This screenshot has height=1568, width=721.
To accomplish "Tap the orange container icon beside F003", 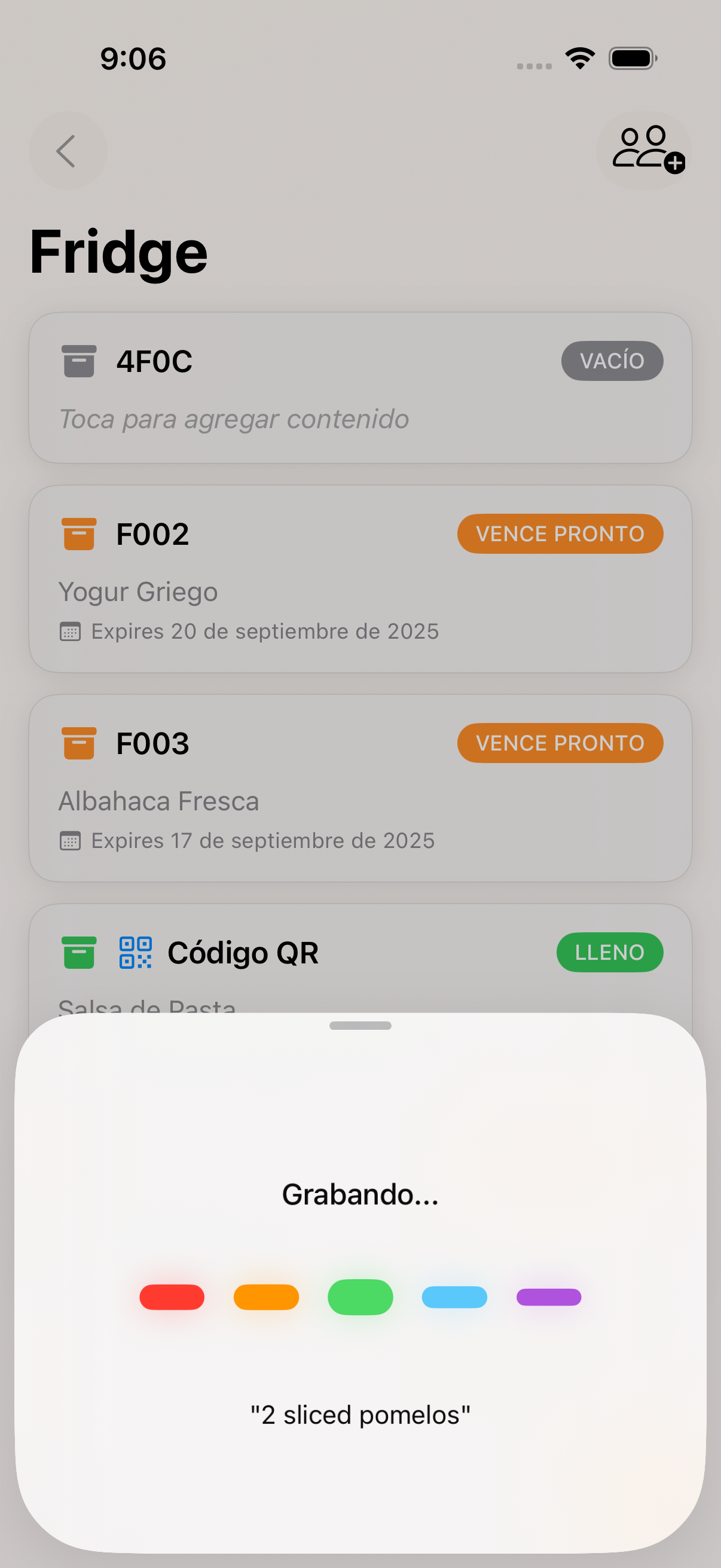I will coord(78,743).
